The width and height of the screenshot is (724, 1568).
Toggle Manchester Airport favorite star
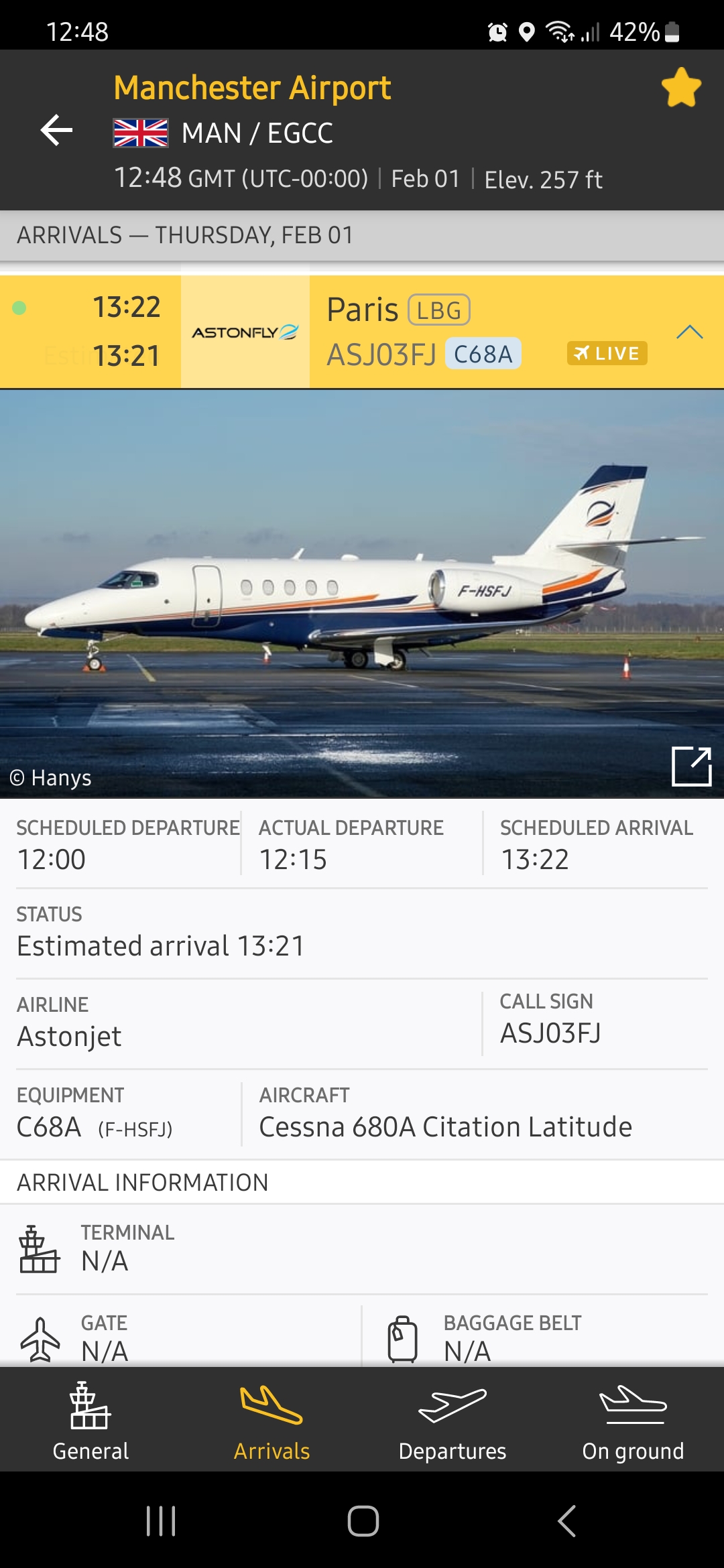680,88
